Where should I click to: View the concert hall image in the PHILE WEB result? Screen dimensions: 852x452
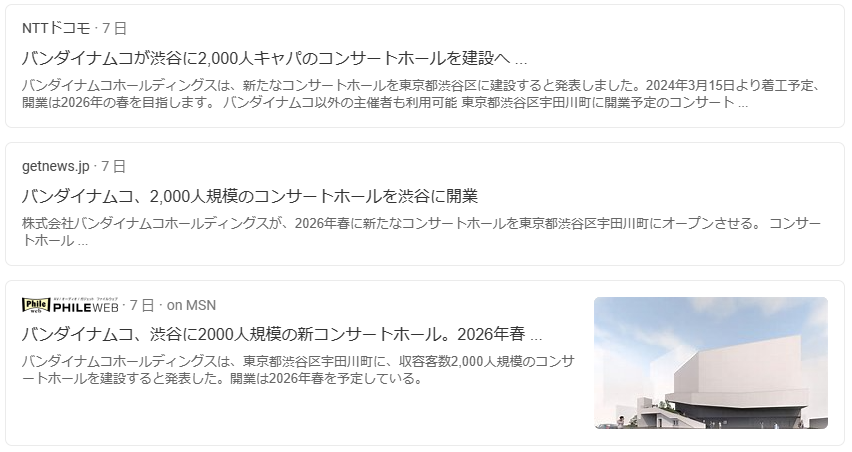710,362
